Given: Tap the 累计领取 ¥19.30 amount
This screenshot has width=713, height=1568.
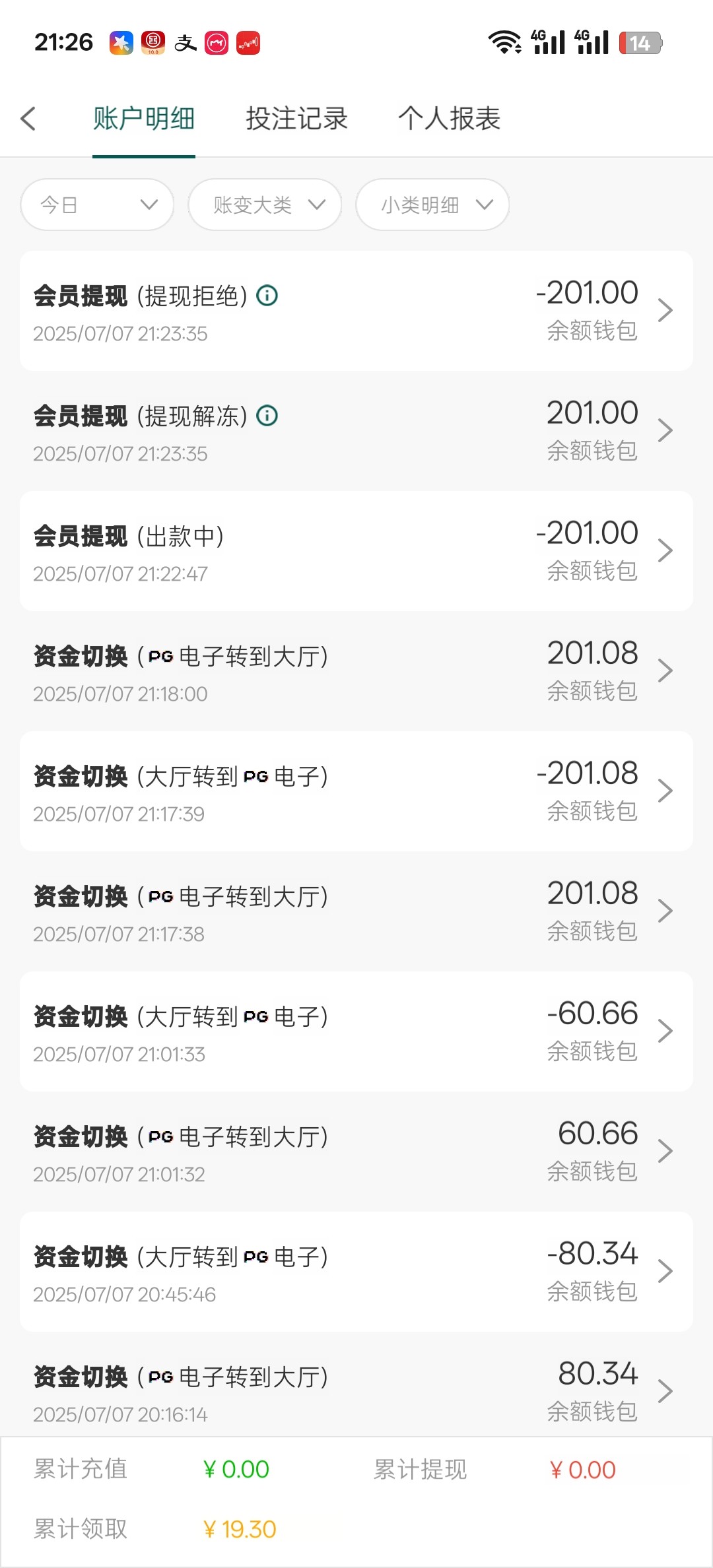Looking at the screenshot, I should coord(240,1529).
